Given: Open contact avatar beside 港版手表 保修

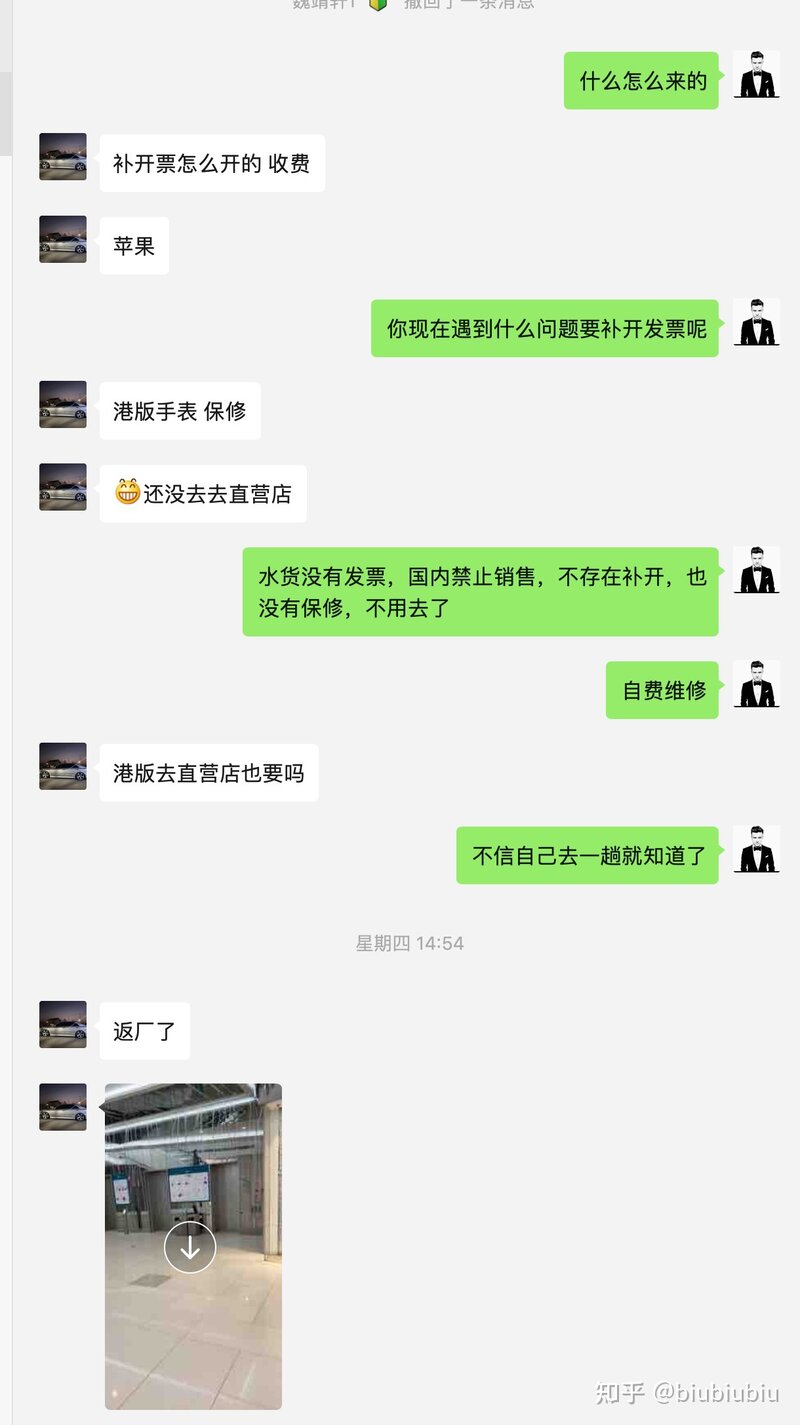Looking at the screenshot, I should click(63, 405).
